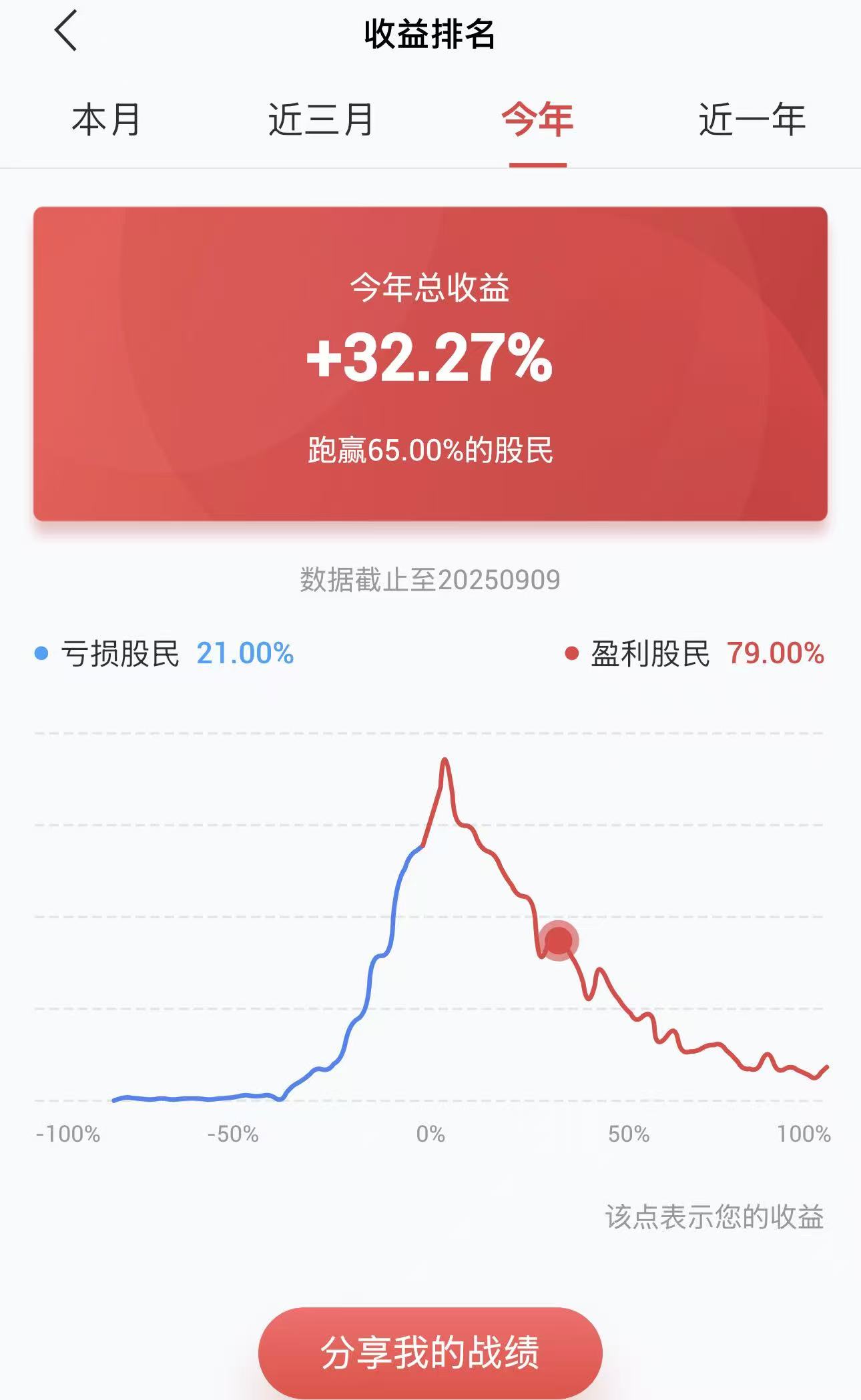Tap the 分享我的战绩 button
Screen dimensions: 861x1400
point(430,1352)
